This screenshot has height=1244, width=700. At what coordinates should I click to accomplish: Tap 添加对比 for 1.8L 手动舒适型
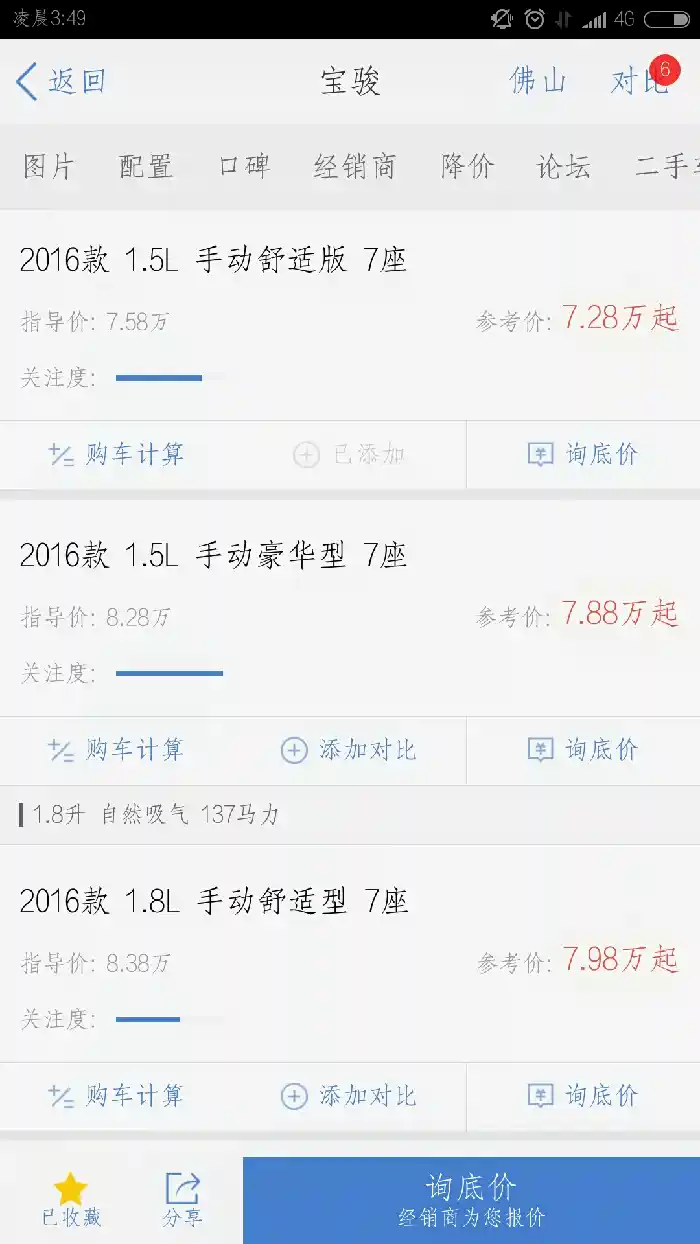[349, 1097]
